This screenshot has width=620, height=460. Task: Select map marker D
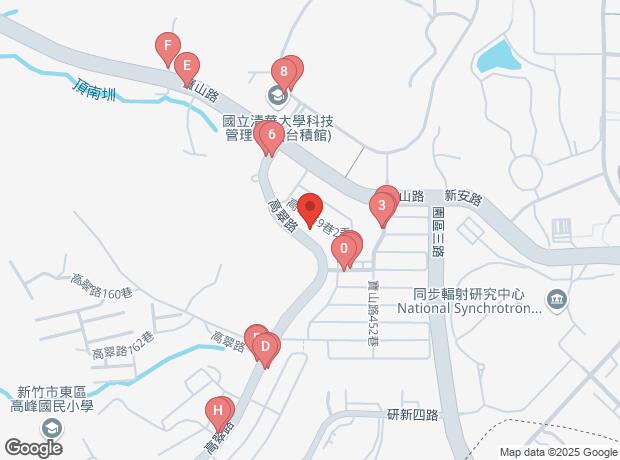(x=265, y=348)
